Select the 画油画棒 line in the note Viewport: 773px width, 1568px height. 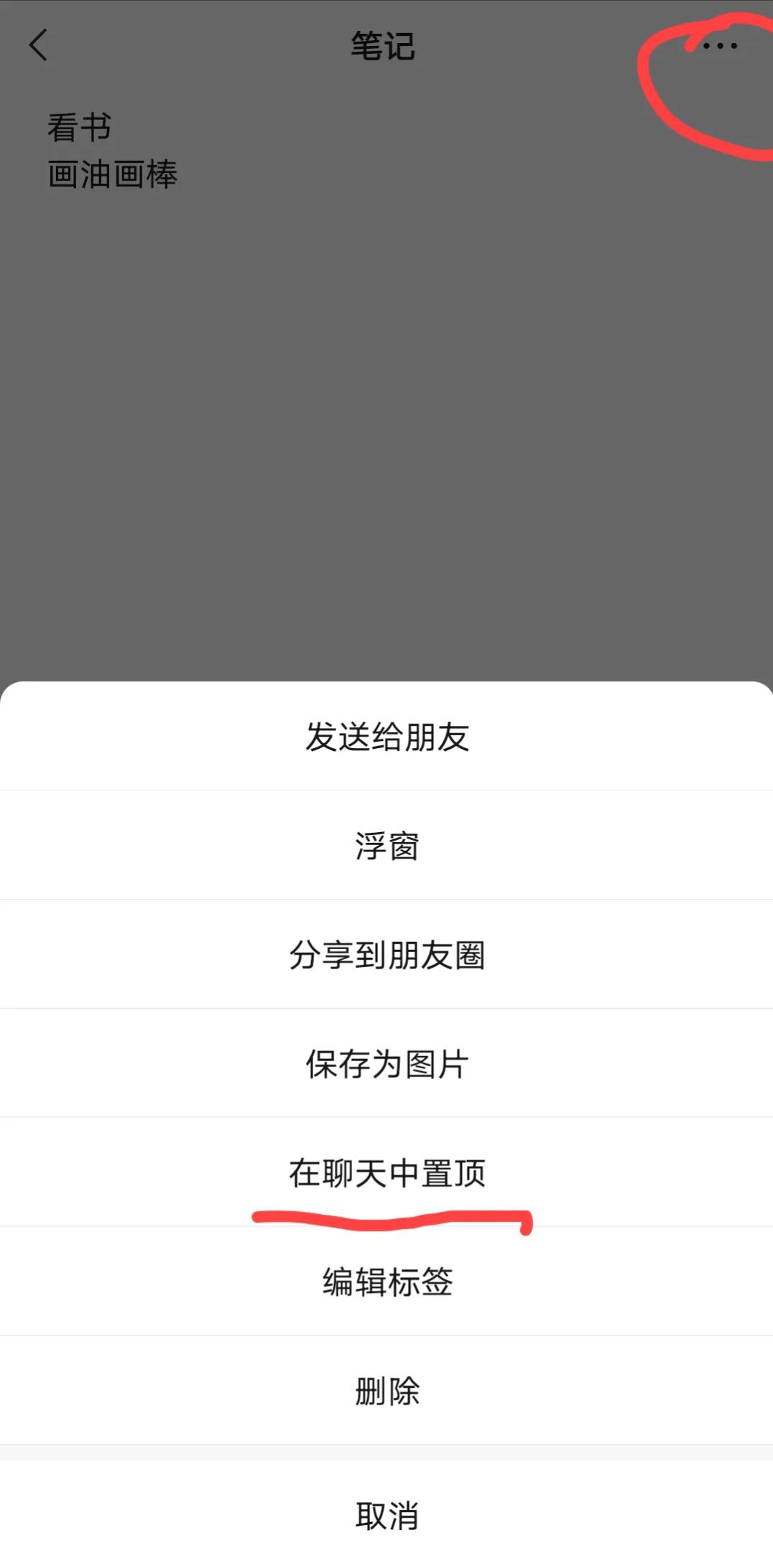(x=114, y=173)
